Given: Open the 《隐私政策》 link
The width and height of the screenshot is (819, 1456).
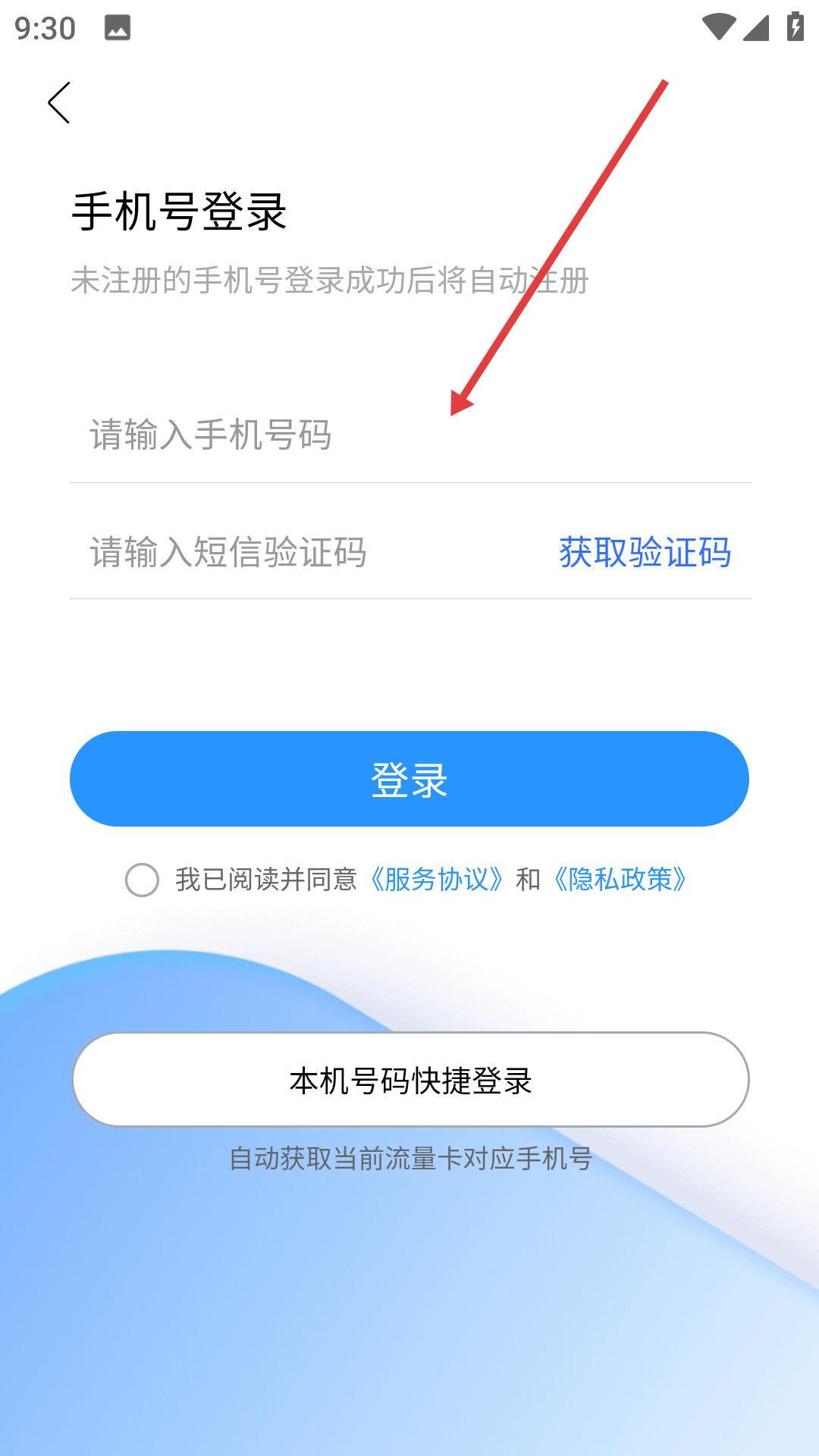Looking at the screenshot, I should (x=620, y=880).
